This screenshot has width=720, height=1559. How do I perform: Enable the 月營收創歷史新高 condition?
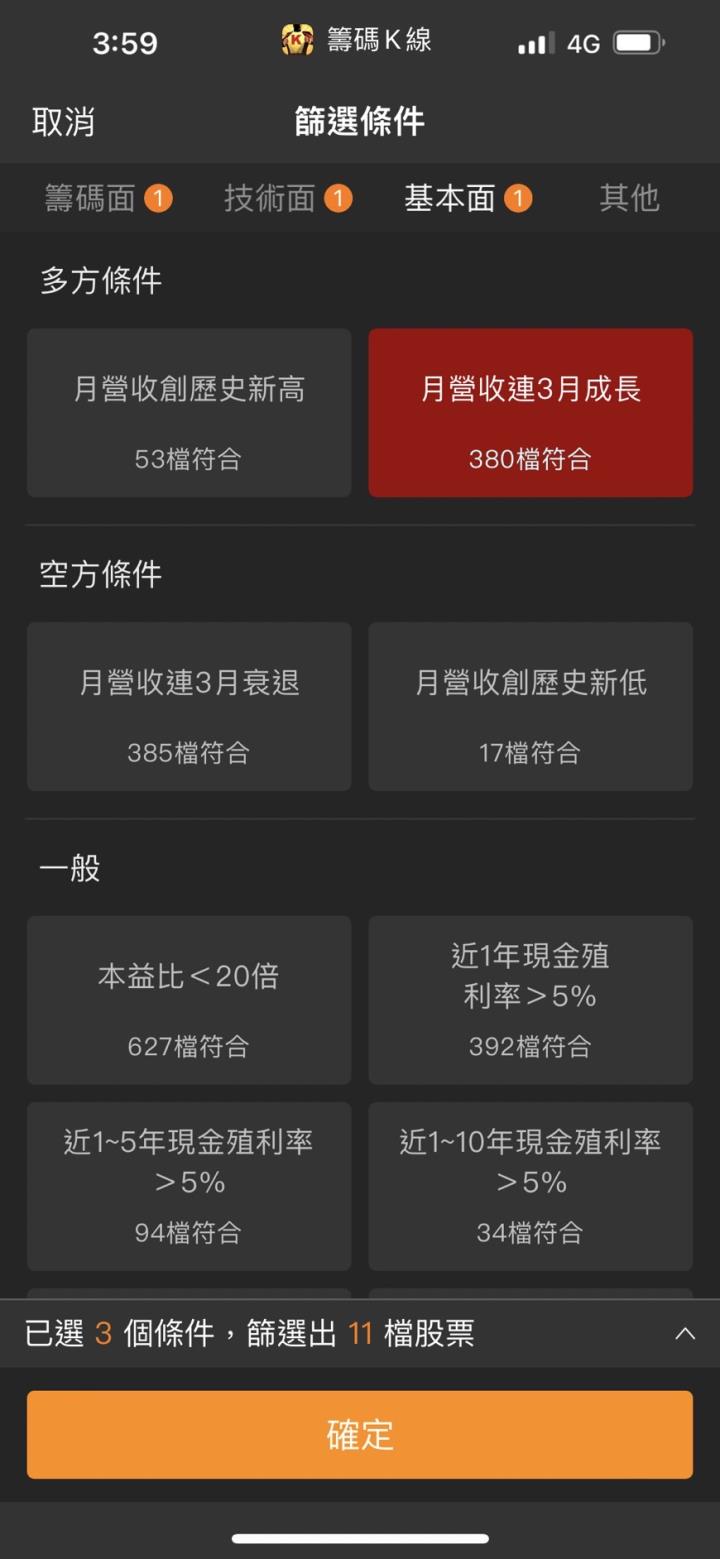coord(188,413)
